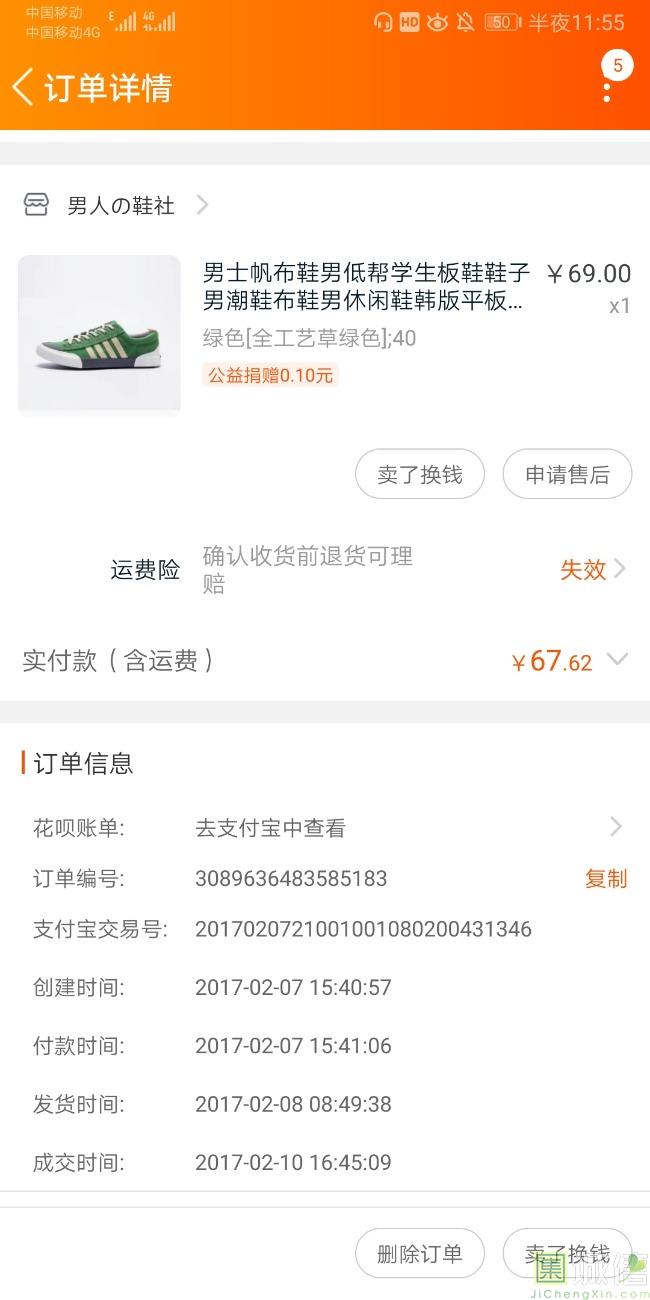Open the three-dot overflow menu
This screenshot has width=650, height=1300.
pos(607,87)
